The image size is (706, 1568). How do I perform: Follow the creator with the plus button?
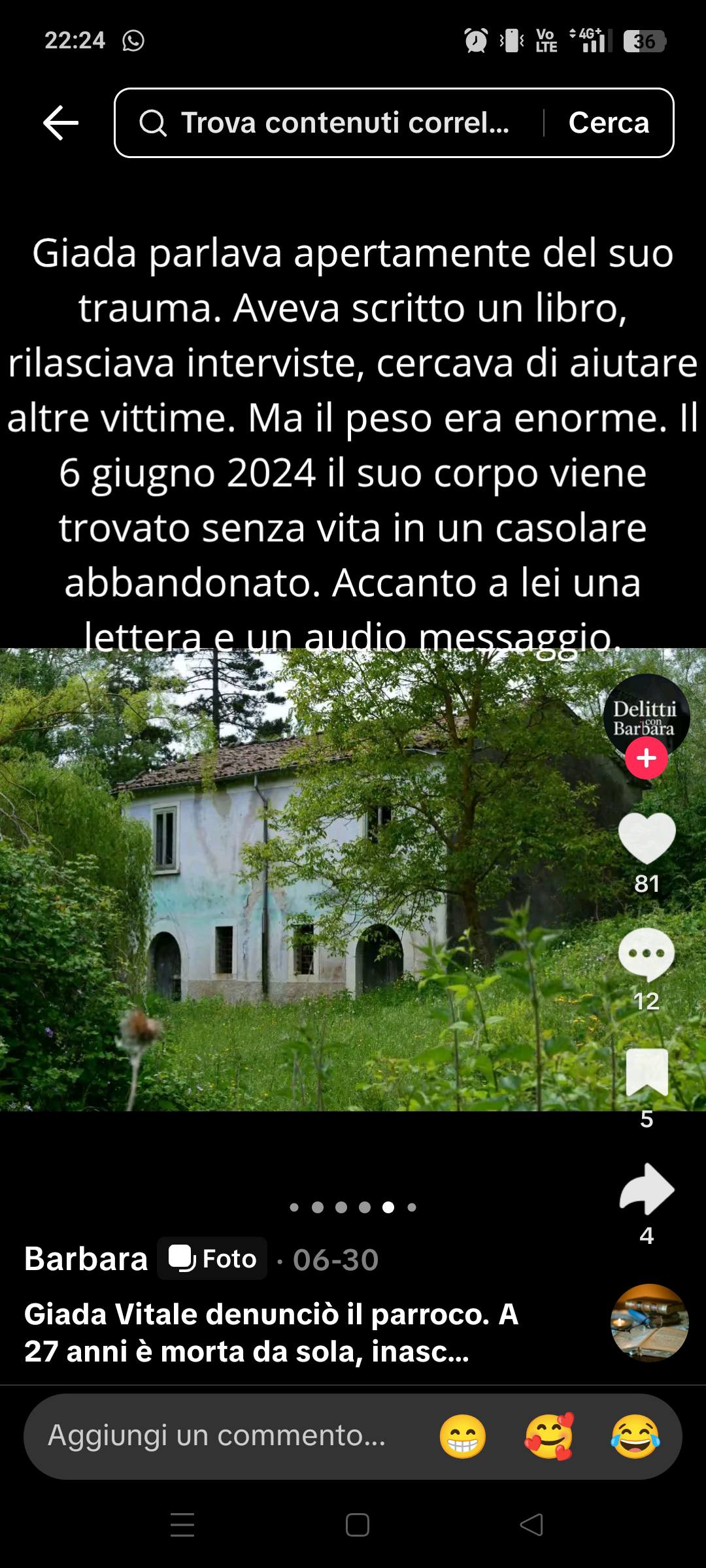tap(646, 759)
